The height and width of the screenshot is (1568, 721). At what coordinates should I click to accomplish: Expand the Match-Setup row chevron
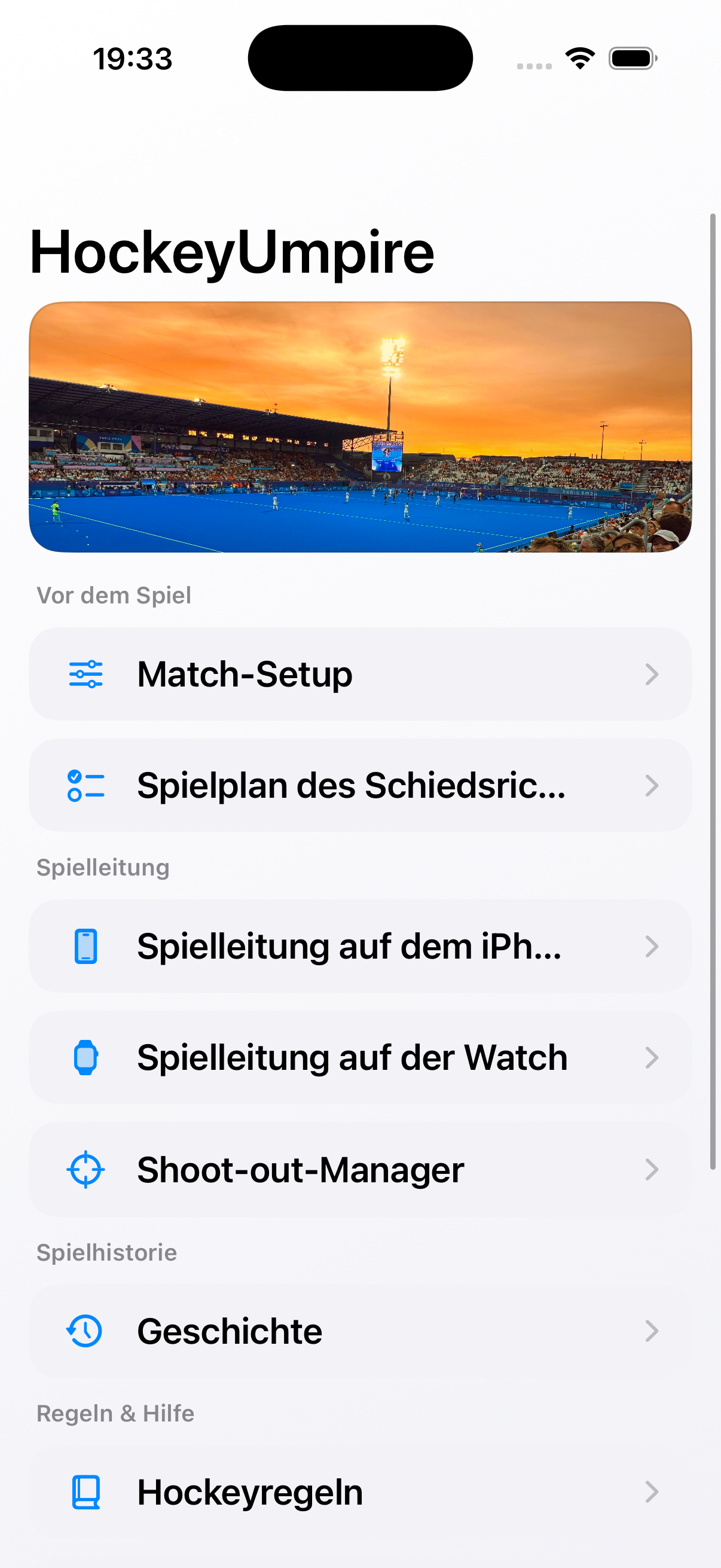pos(652,673)
